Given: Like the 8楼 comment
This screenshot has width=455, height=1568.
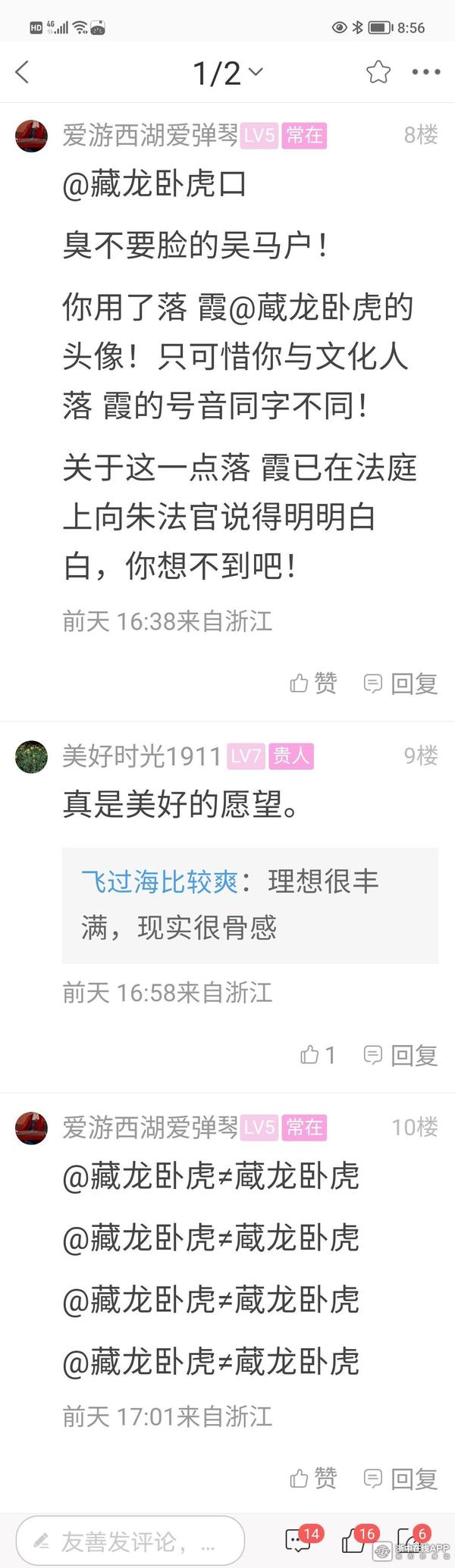Looking at the screenshot, I should point(313,684).
